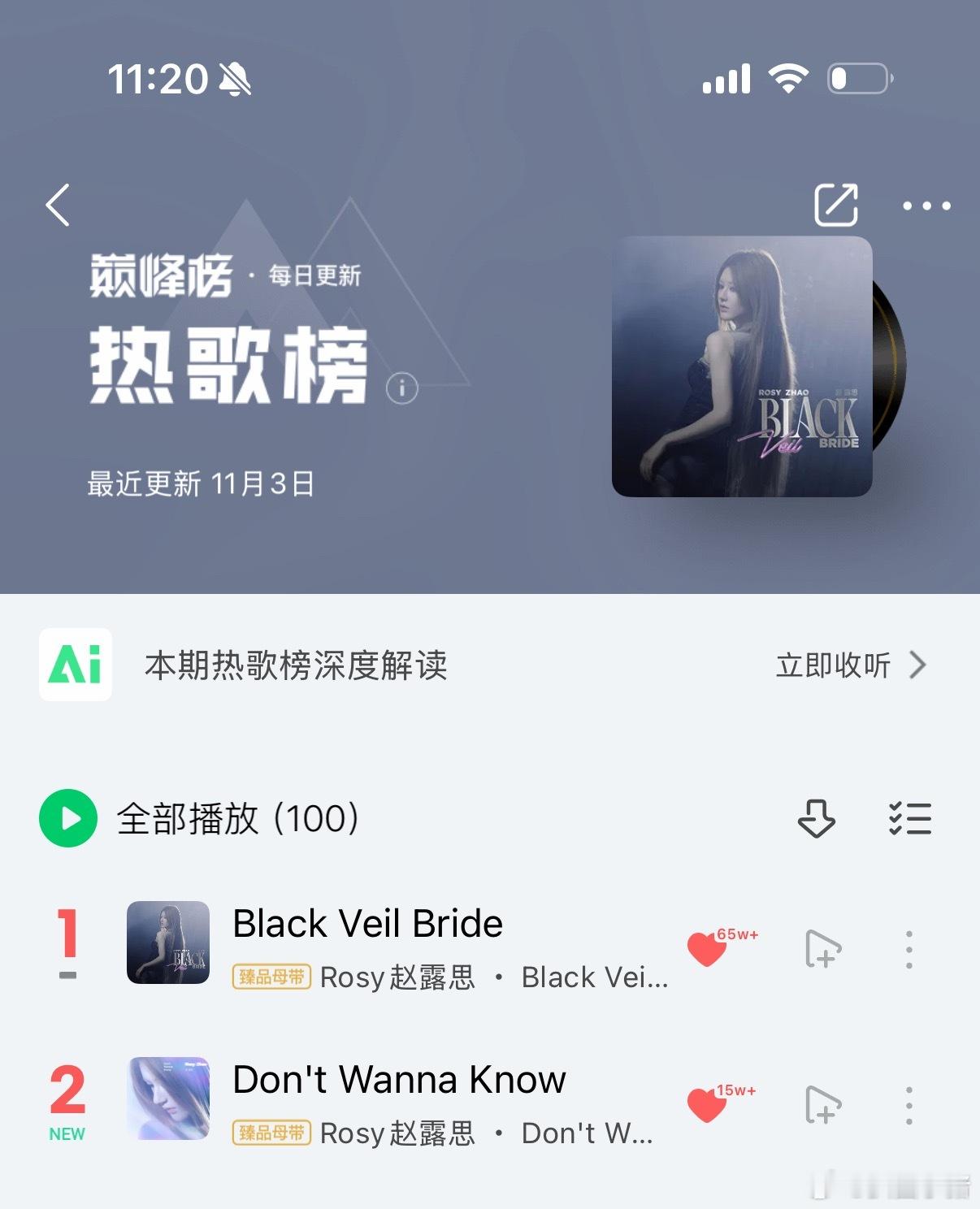980x1209 pixels.
Task: Tap the chevron next to 立即收听
Action: pos(919,665)
